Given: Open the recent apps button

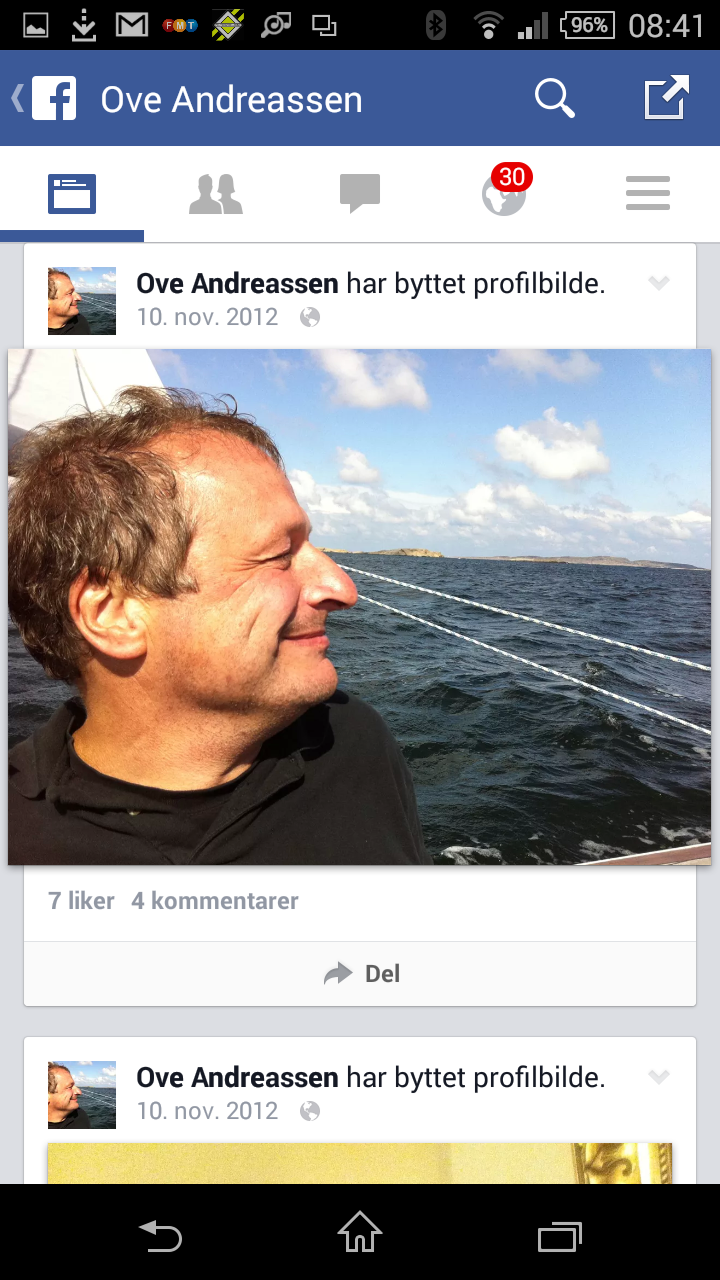Looking at the screenshot, I should (x=559, y=1235).
